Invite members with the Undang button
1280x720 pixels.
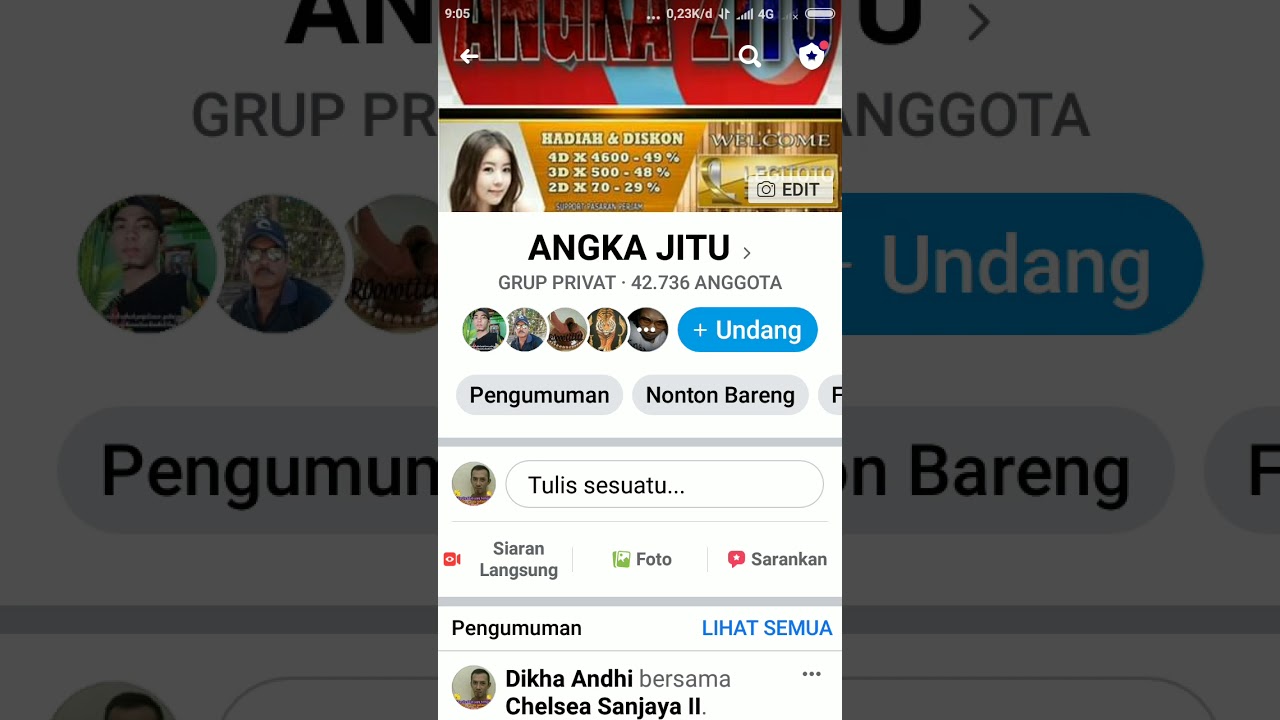tap(747, 330)
